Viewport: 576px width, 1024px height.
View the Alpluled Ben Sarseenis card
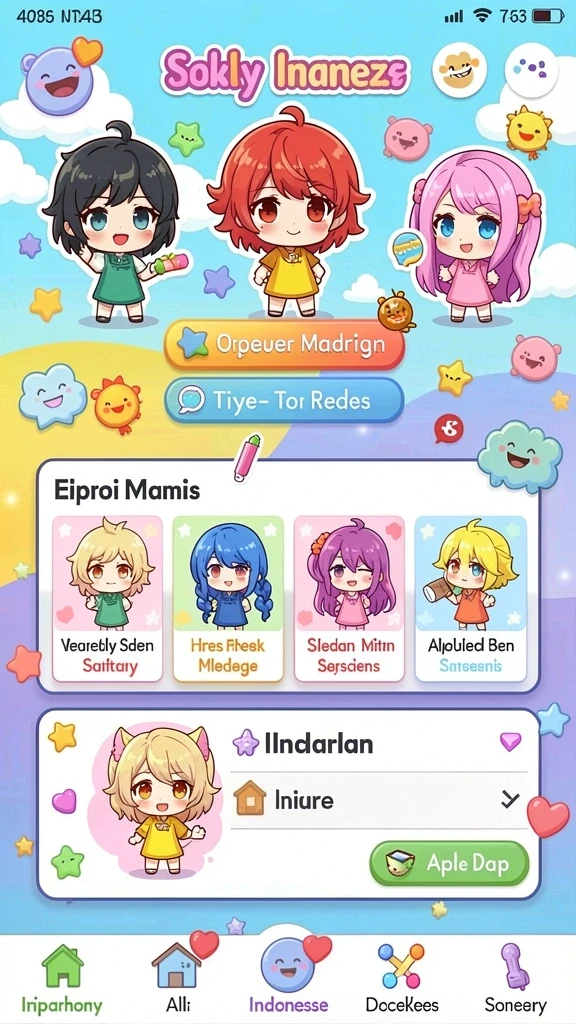pyautogui.click(x=471, y=598)
